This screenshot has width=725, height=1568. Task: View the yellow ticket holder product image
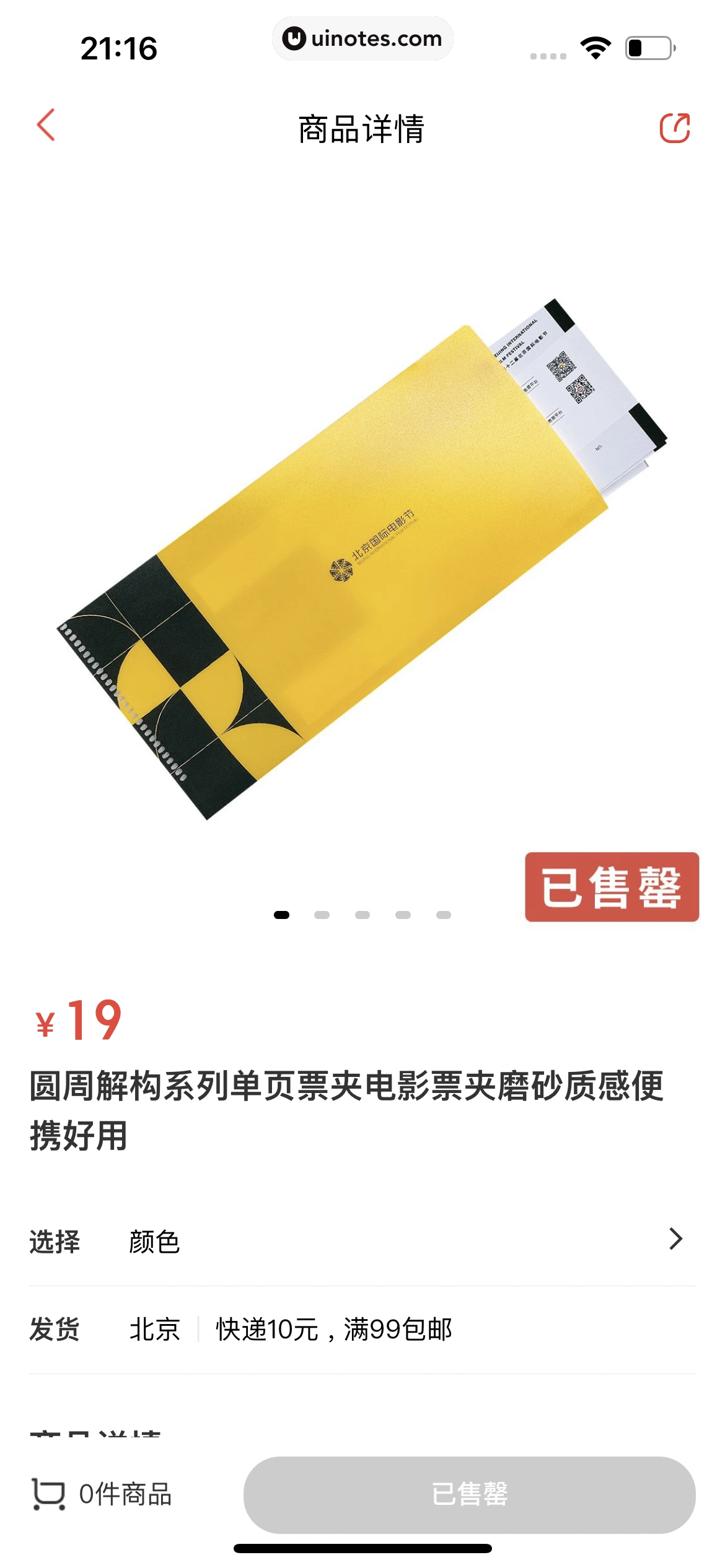click(x=362, y=557)
